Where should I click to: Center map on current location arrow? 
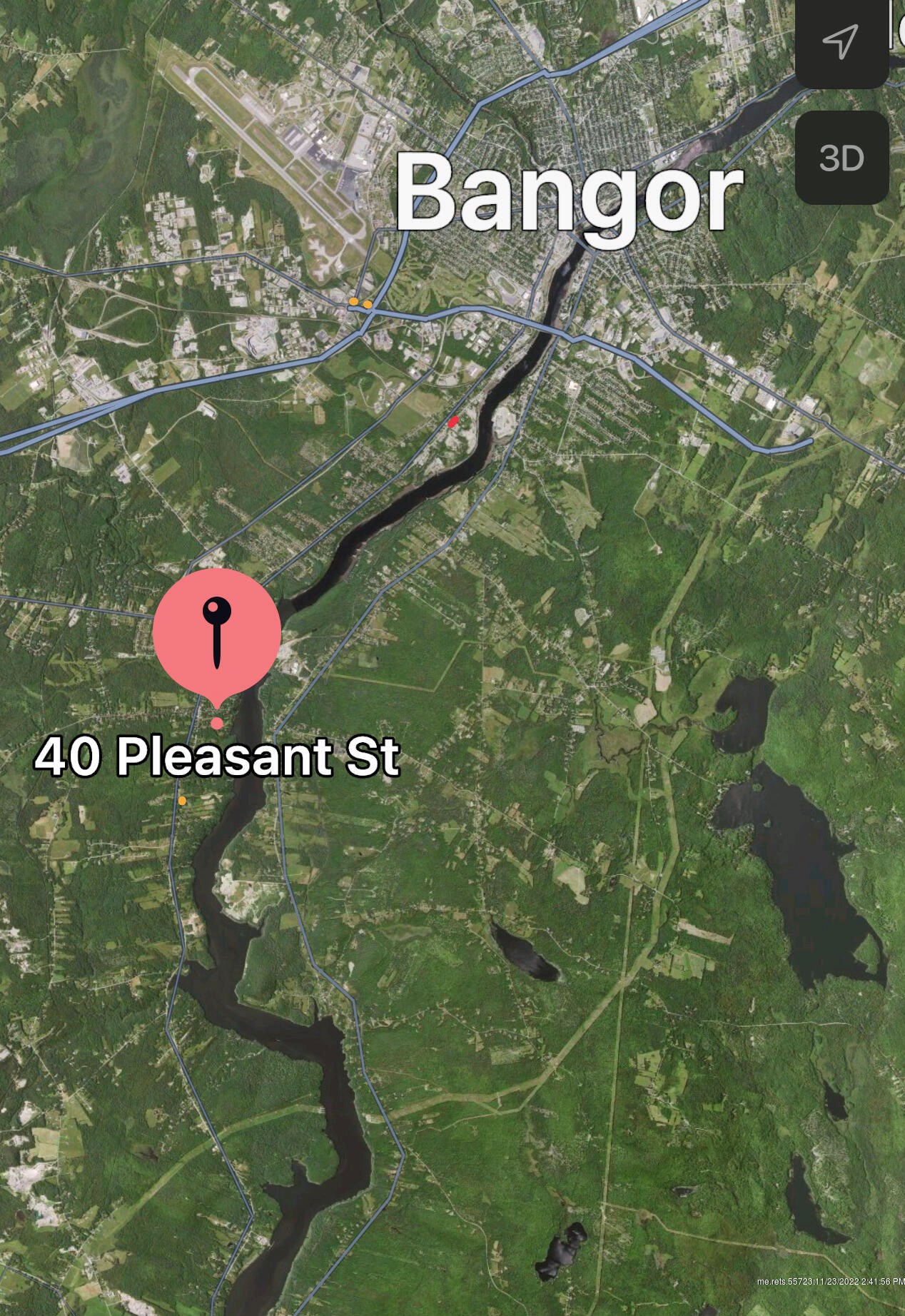tap(841, 41)
